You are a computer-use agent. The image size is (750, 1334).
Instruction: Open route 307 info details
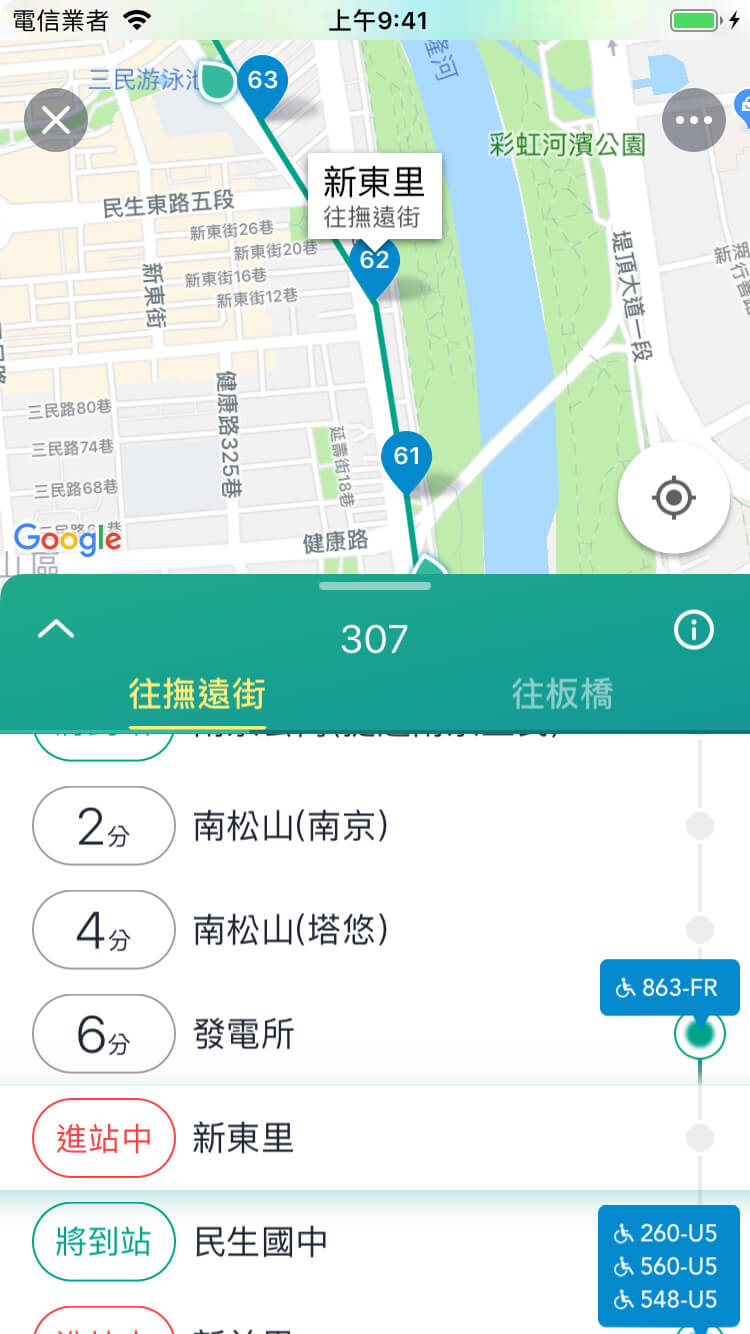coord(694,630)
